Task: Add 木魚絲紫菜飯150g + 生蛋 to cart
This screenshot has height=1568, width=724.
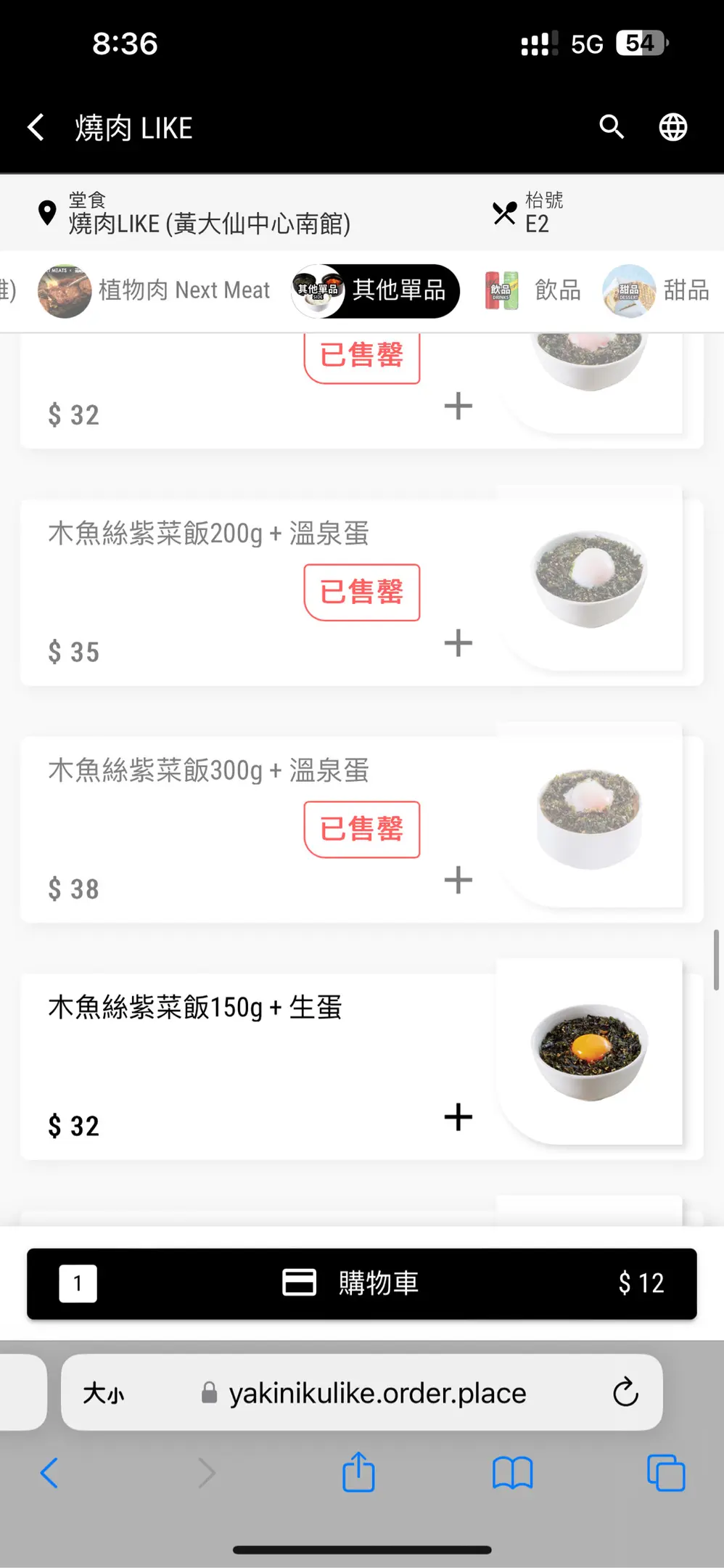Action: point(458,1116)
